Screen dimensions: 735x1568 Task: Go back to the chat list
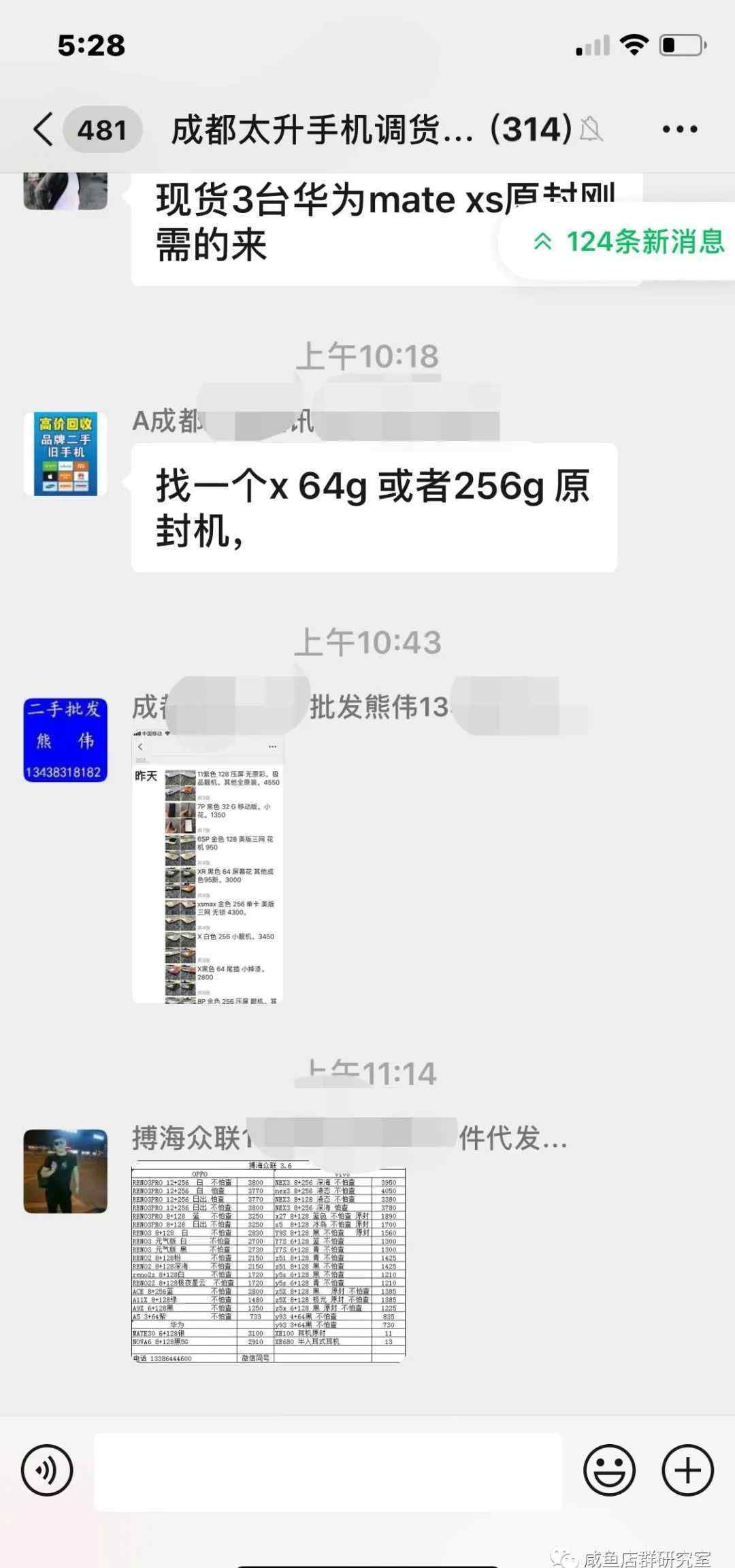click(x=44, y=129)
